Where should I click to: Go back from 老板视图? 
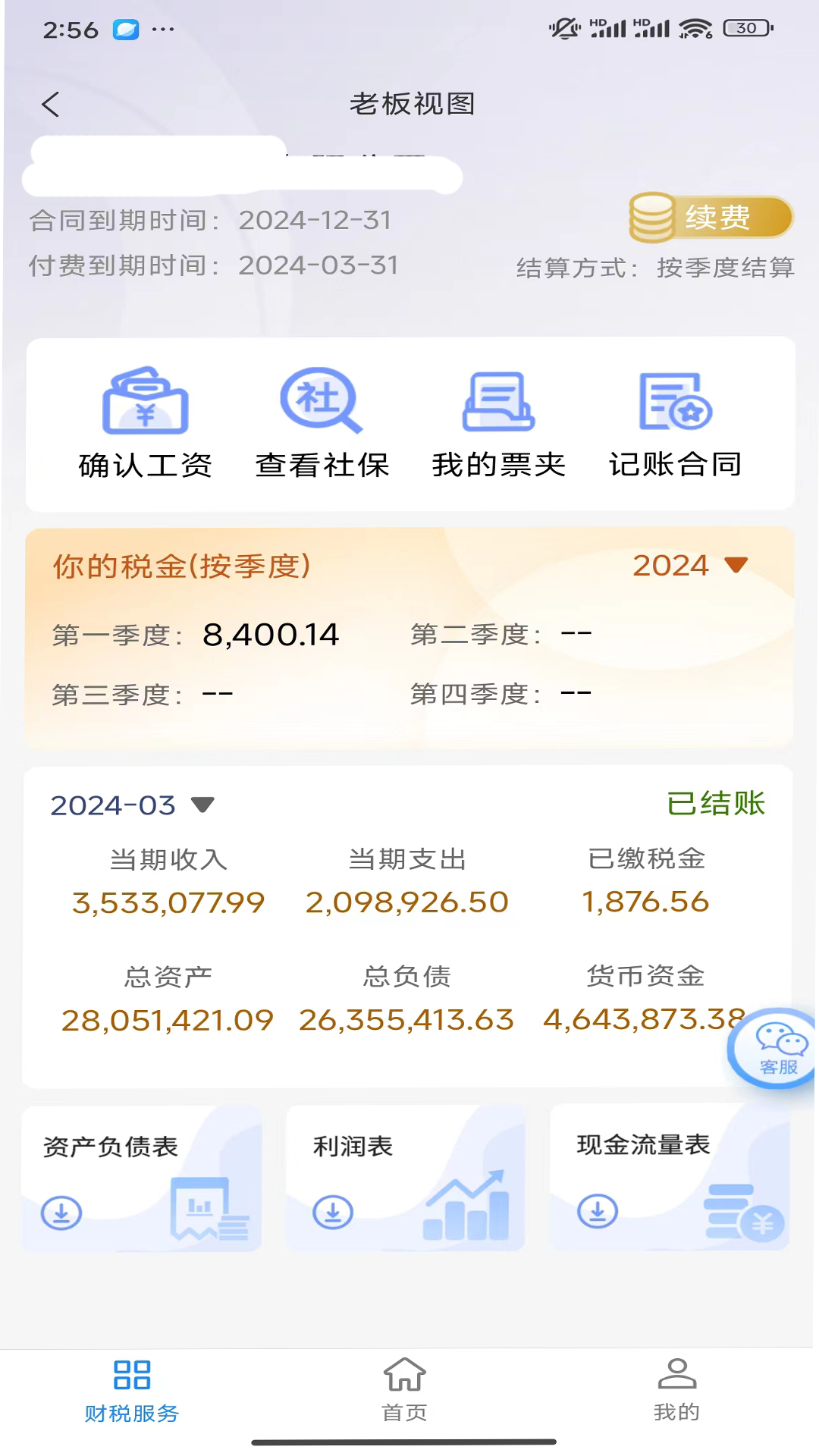51,105
